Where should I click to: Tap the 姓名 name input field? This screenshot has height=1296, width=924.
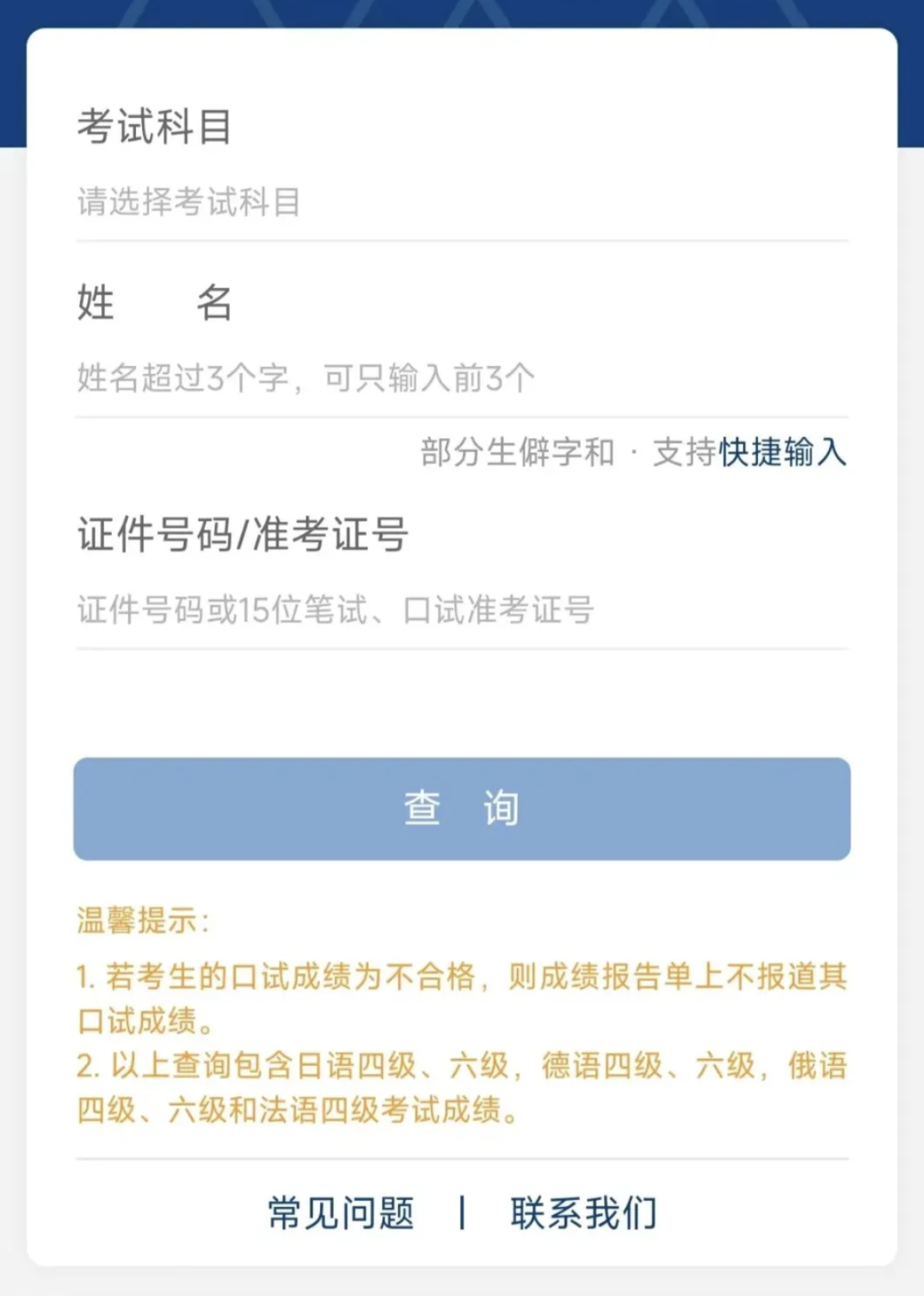pyautogui.click(x=462, y=378)
